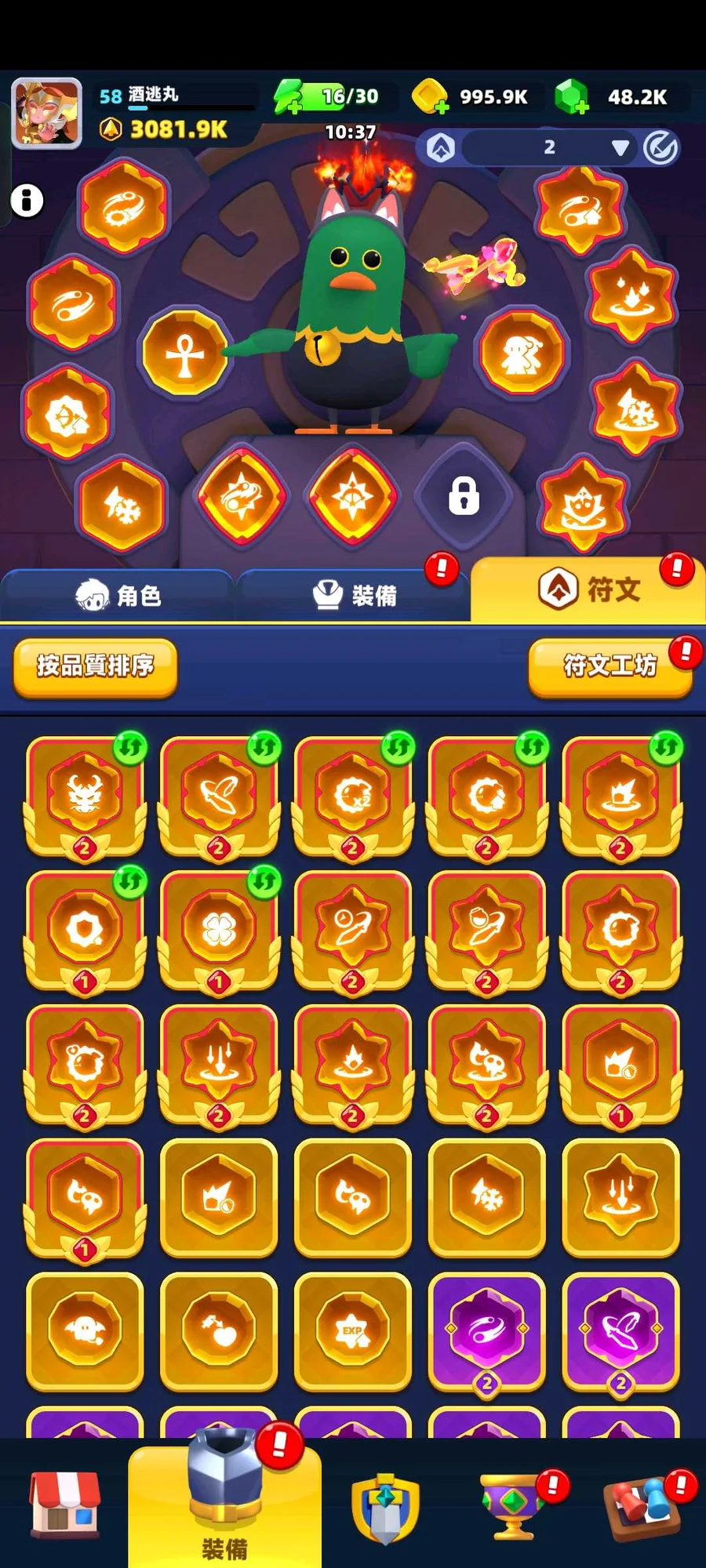Tap 按品質排序 sort button

pos(95,666)
